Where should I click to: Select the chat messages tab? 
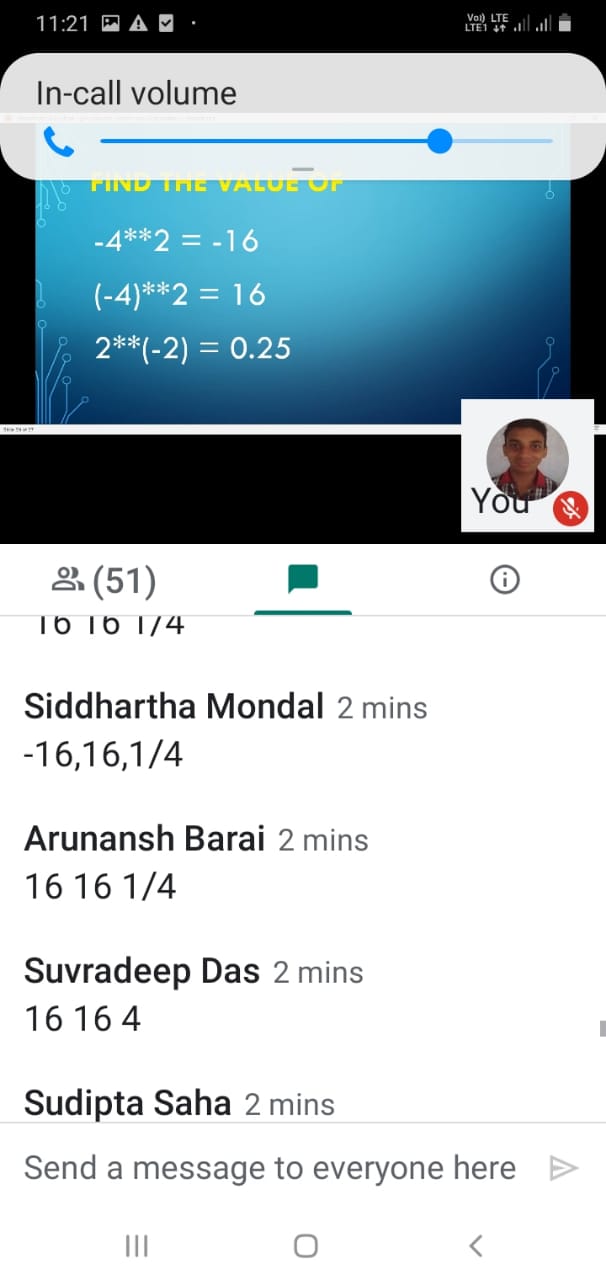302,580
